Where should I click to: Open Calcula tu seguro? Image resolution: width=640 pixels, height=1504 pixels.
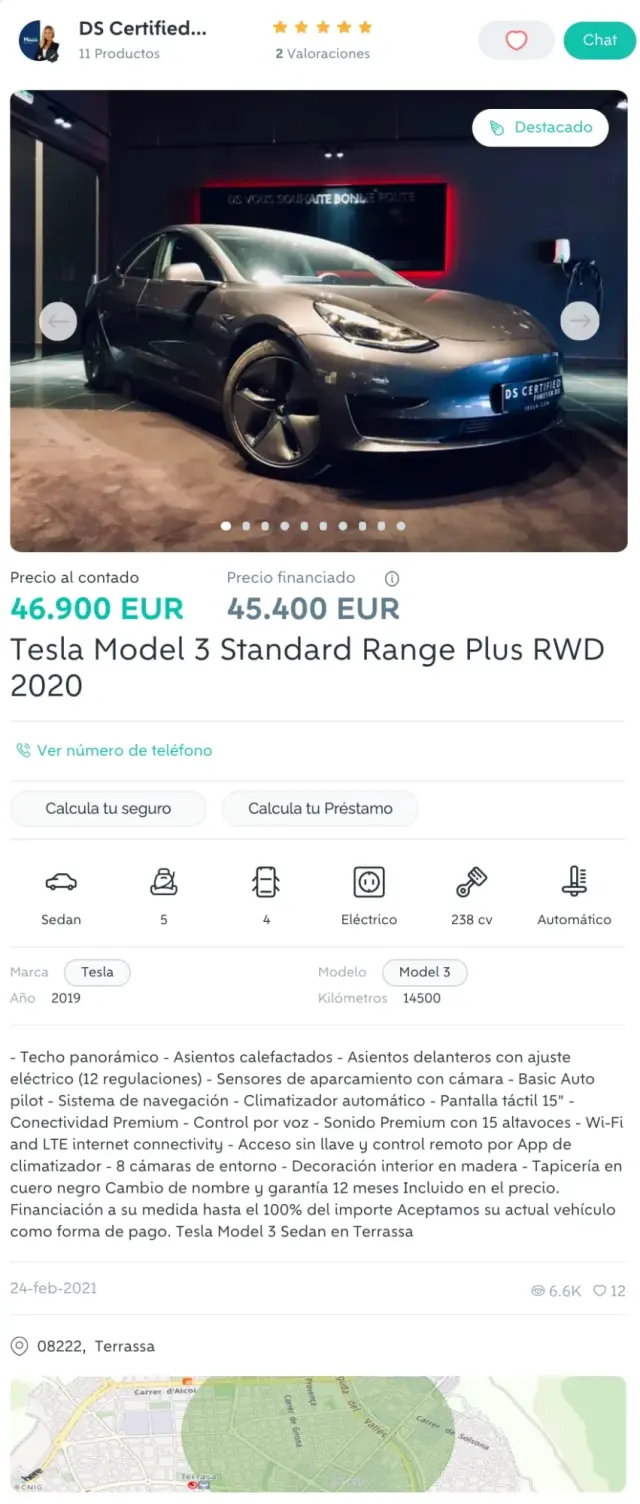(x=108, y=808)
